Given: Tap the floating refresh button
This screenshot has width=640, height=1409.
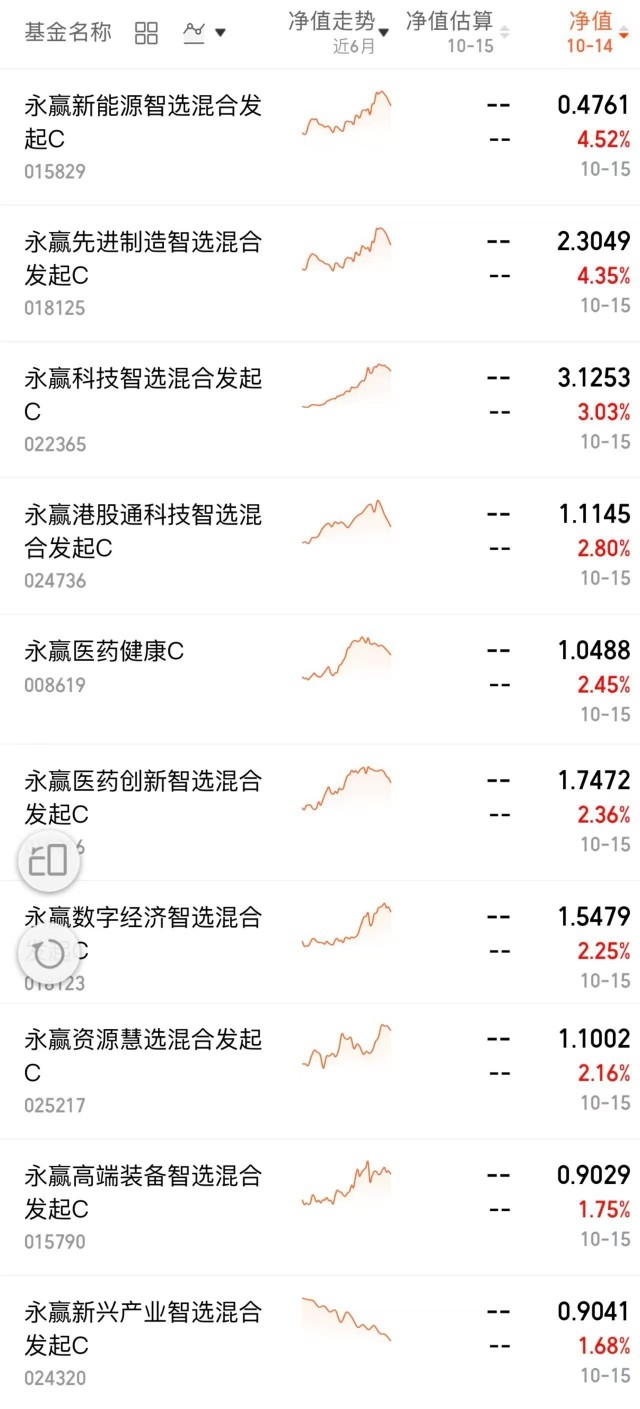Looking at the screenshot, I should (x=49, y=954).
